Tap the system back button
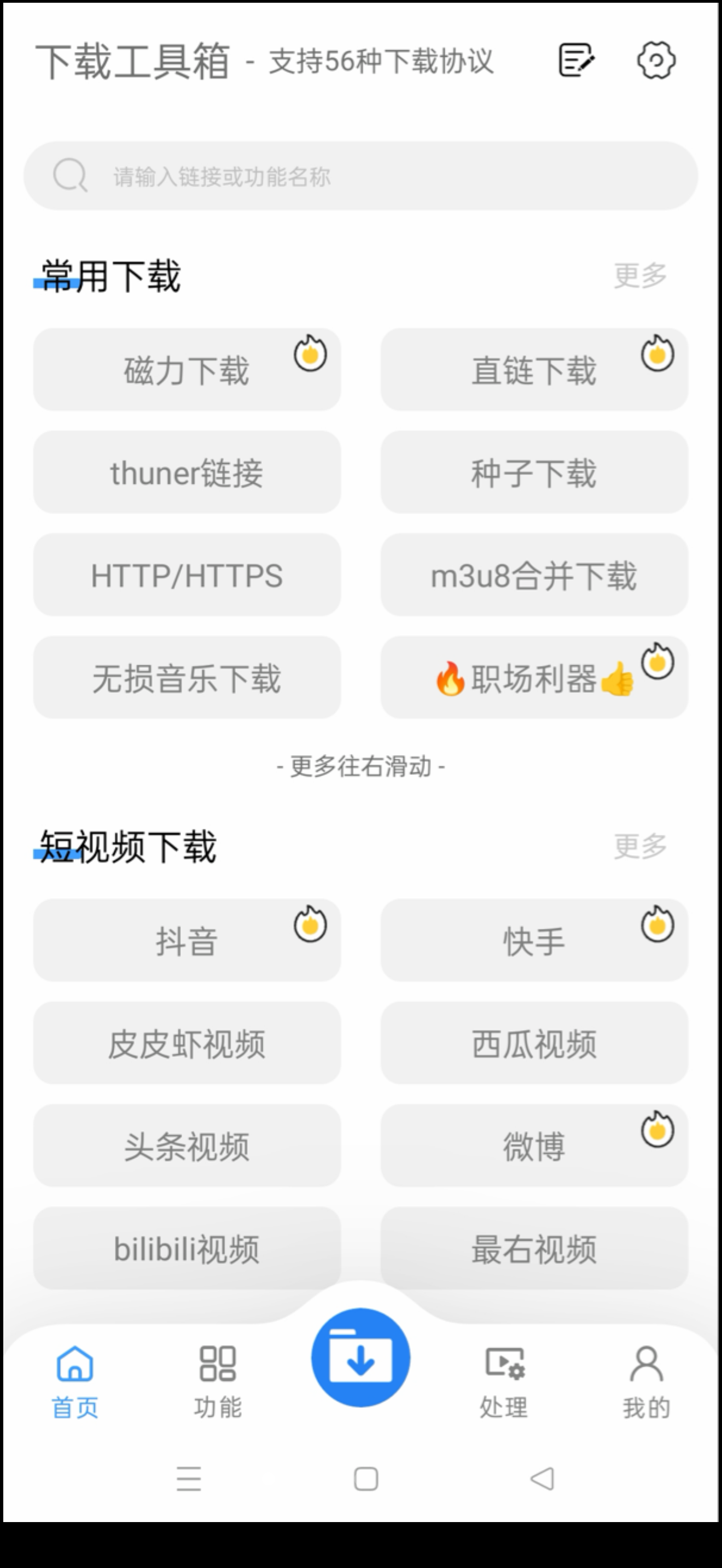The height and width of the screenshot is (1568, 722). (x=543, y=1478)
